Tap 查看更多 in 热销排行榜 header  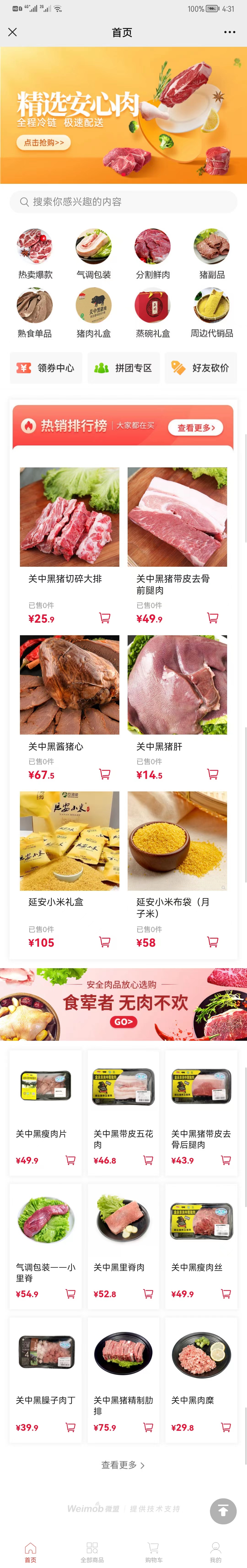pos(196,427)
